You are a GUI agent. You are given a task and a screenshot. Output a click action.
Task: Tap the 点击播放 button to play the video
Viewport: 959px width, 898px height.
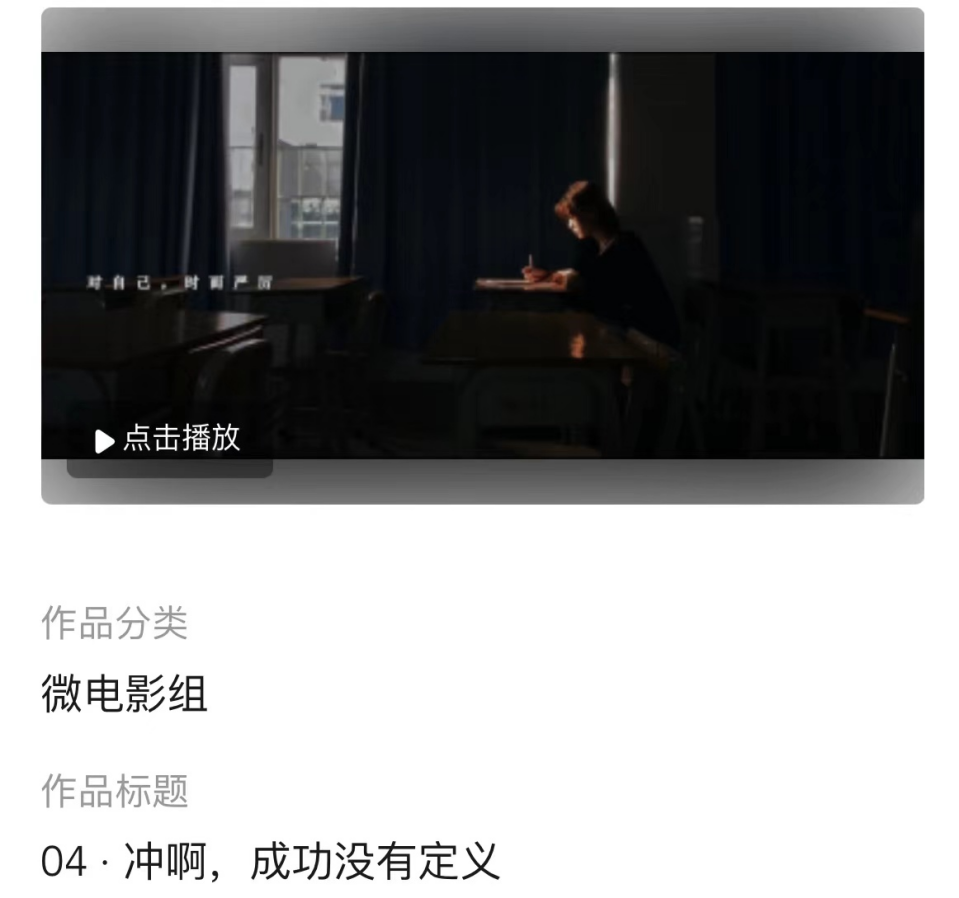pyautogui.click(x=169, y=439)
